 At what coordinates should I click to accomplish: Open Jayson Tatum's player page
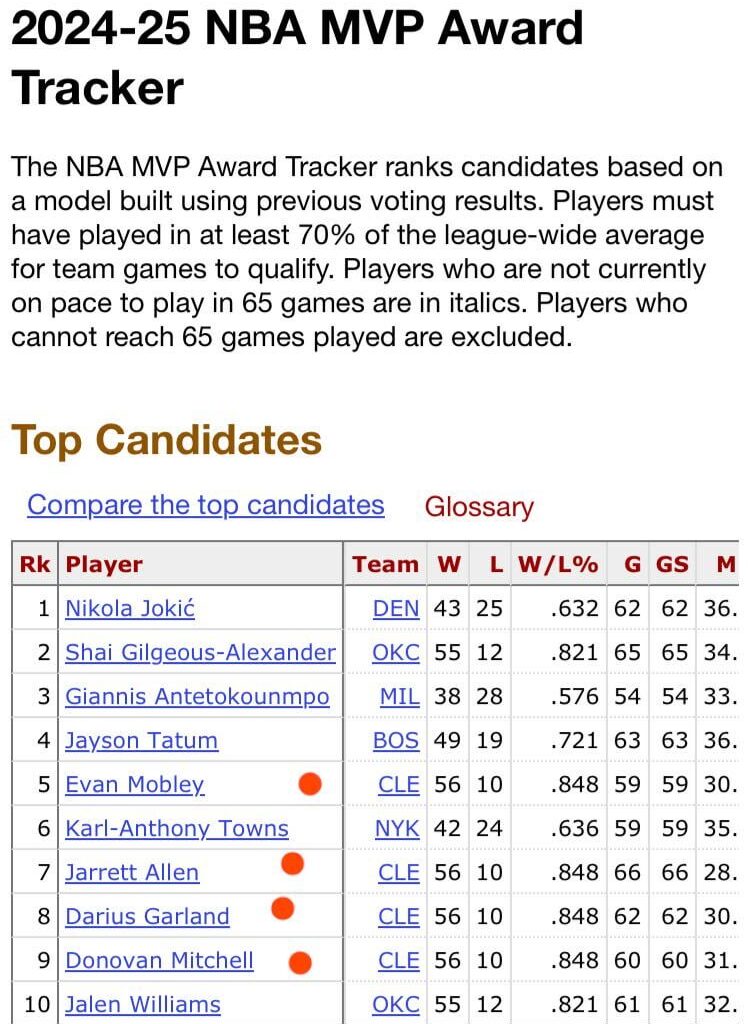tap(140, 740)
